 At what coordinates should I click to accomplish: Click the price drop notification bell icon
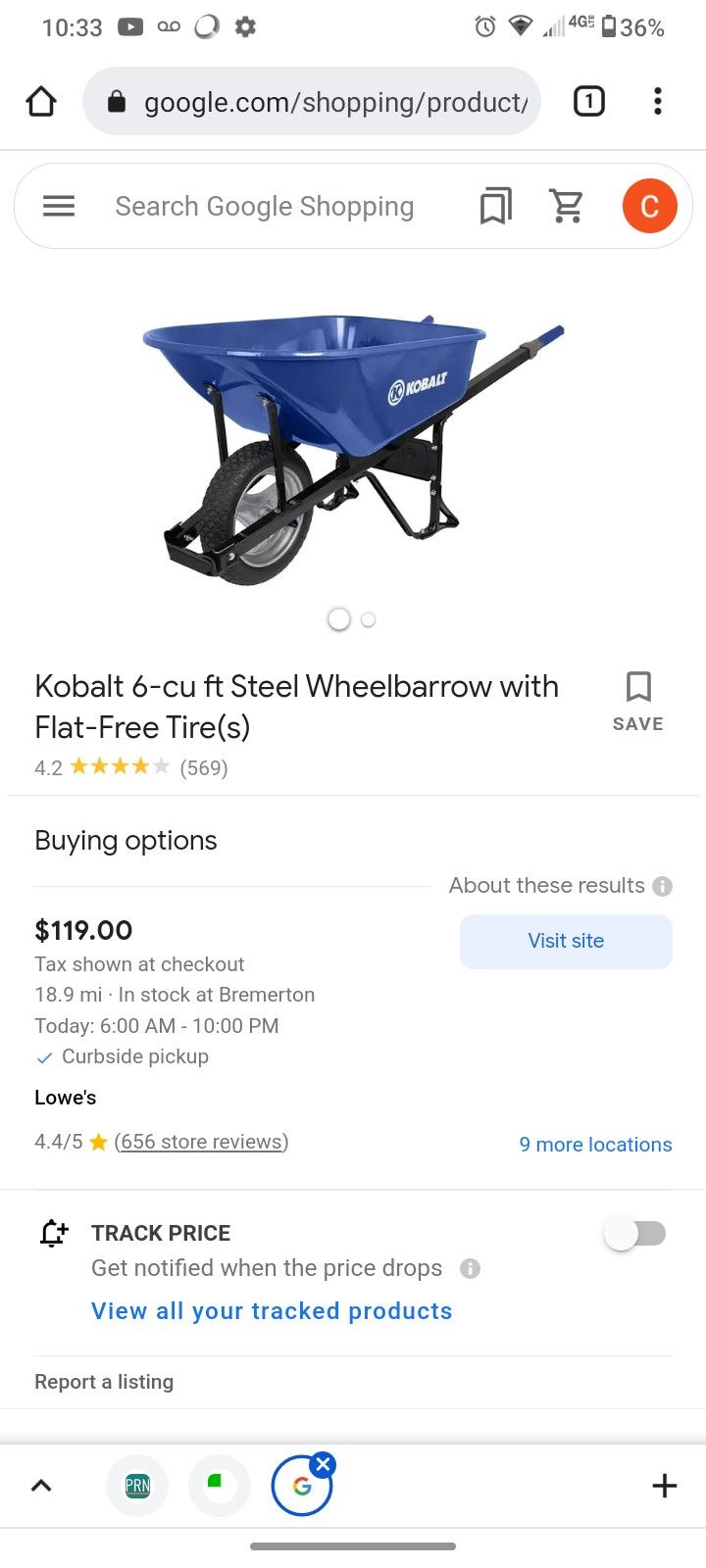tap(53, 1233)
